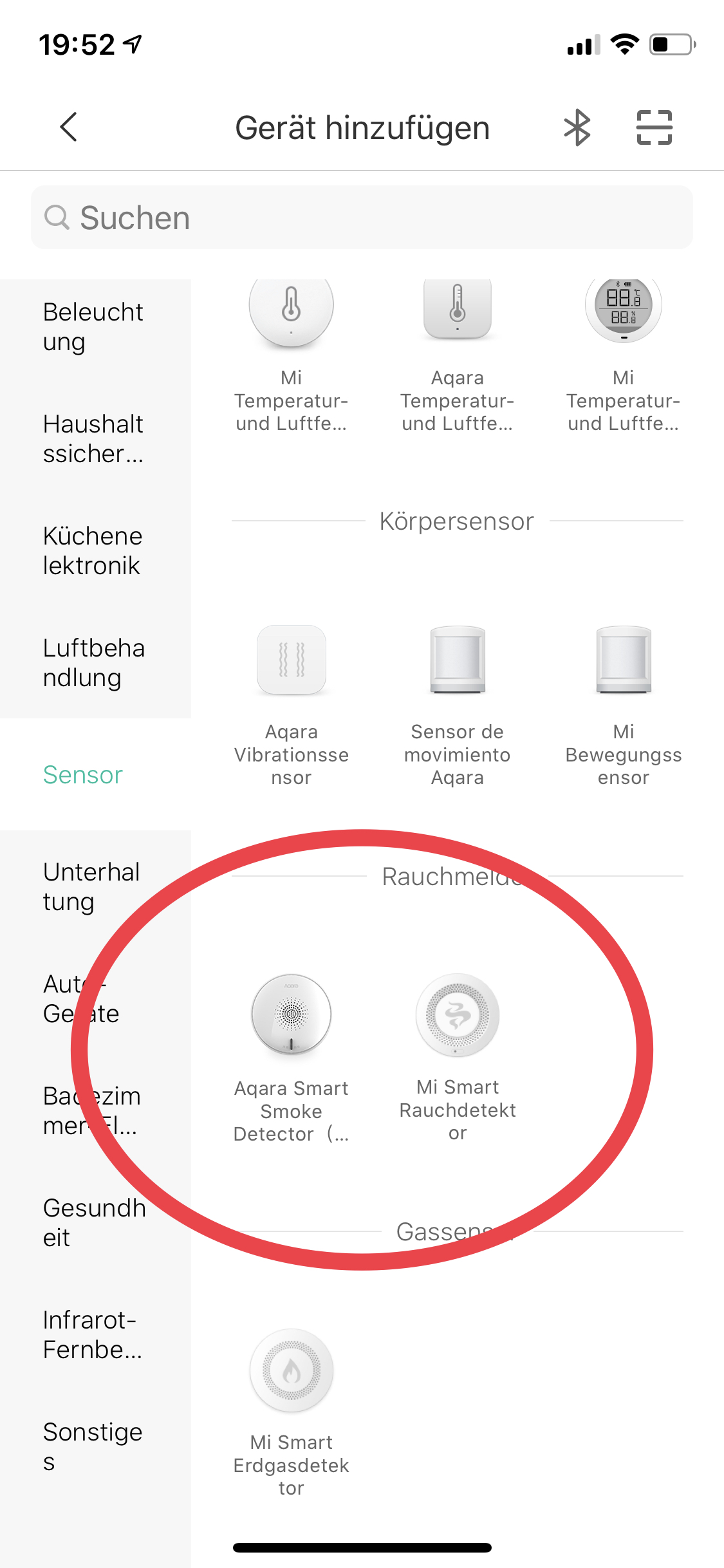Open the Sonstiges category
Screen dimensions: 724x1568
(x=94, y=1447)
